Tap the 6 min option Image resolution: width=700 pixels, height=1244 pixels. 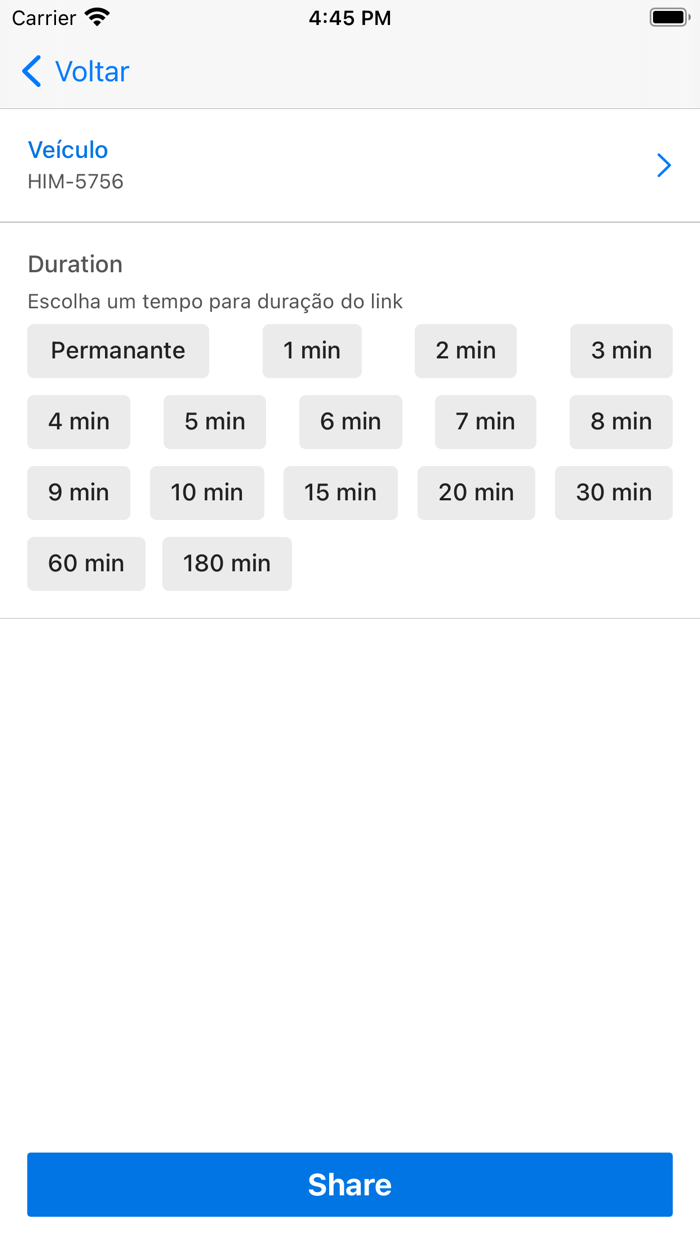coord(350,422)
